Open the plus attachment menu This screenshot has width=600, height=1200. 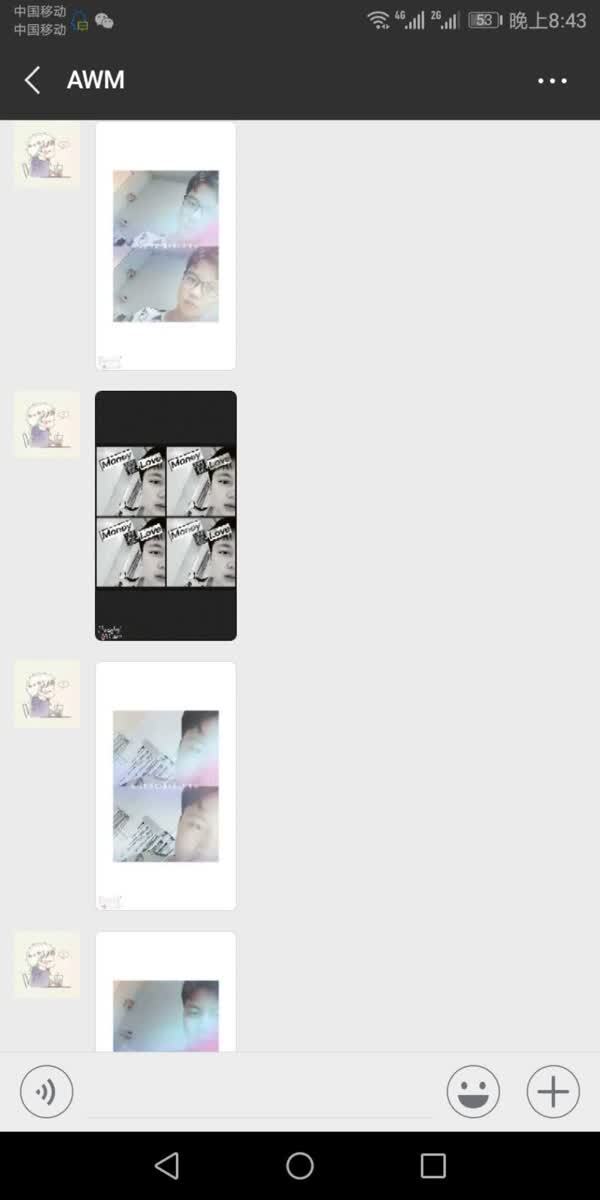tap(553, 1091)
